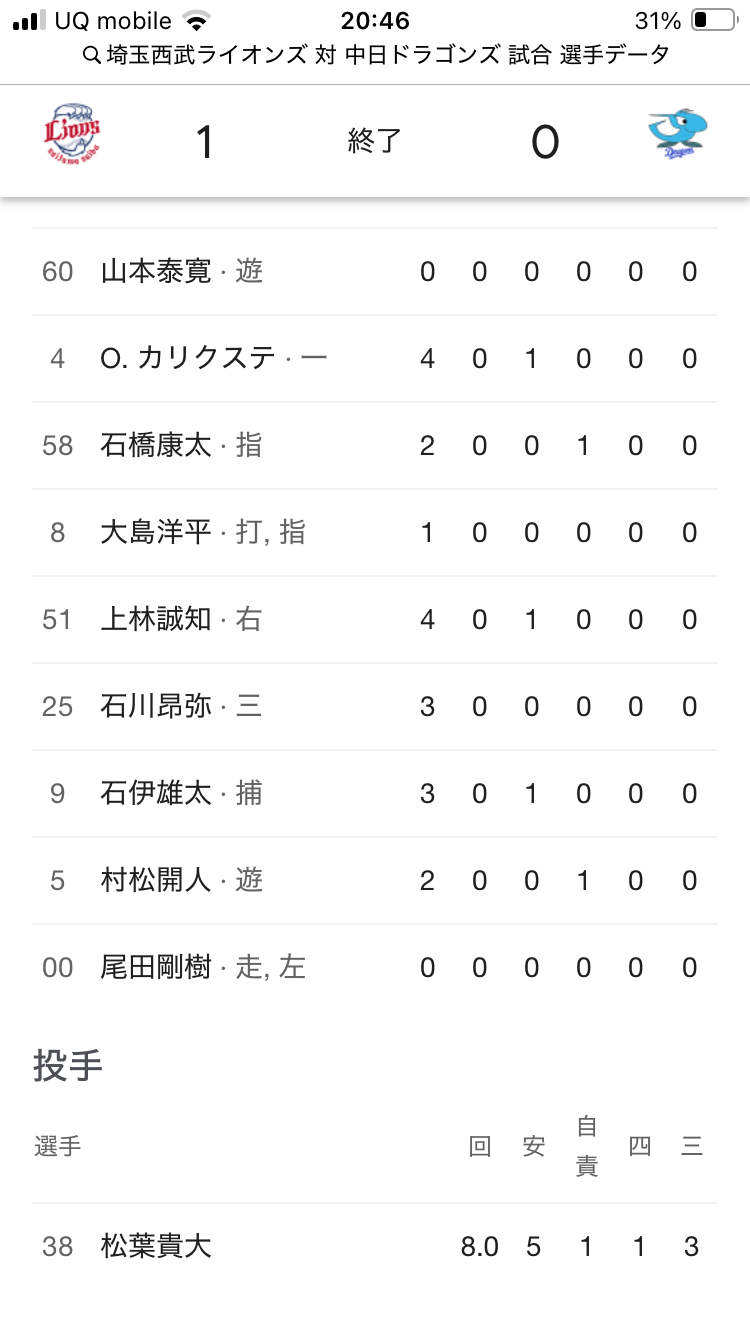Open 大島洋平 player details
Viewport: 750px width, 1334px height.
click(x=375, y=533)
